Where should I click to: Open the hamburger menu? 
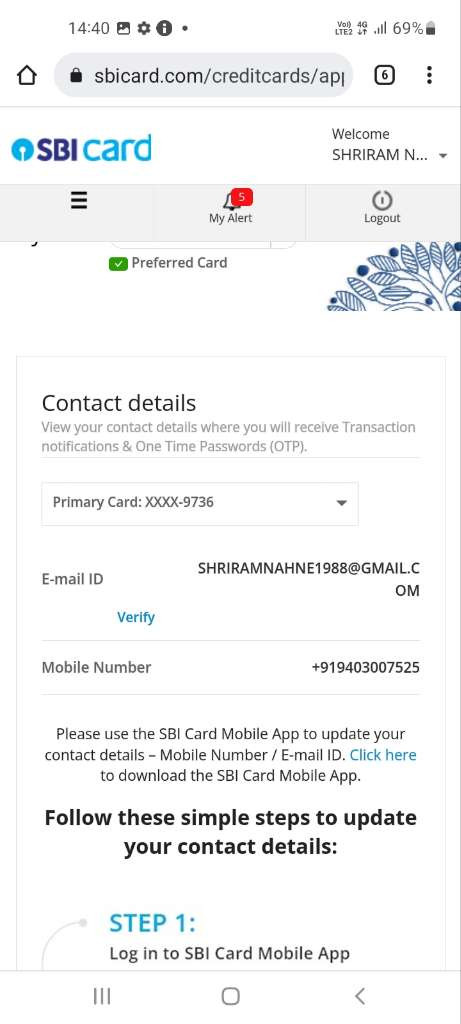tap(78, 200)
